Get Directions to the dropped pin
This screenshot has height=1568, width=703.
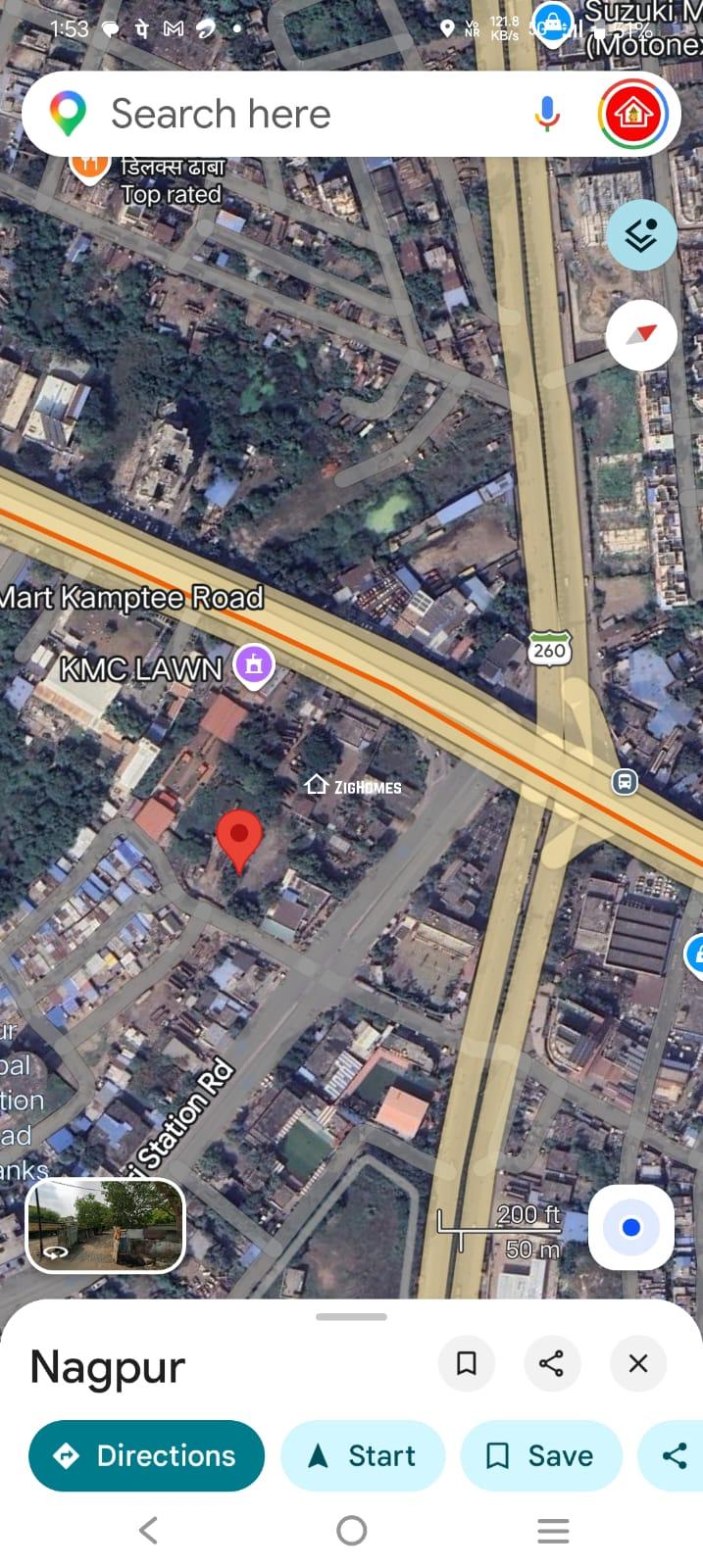click(x=147, y=1455)
